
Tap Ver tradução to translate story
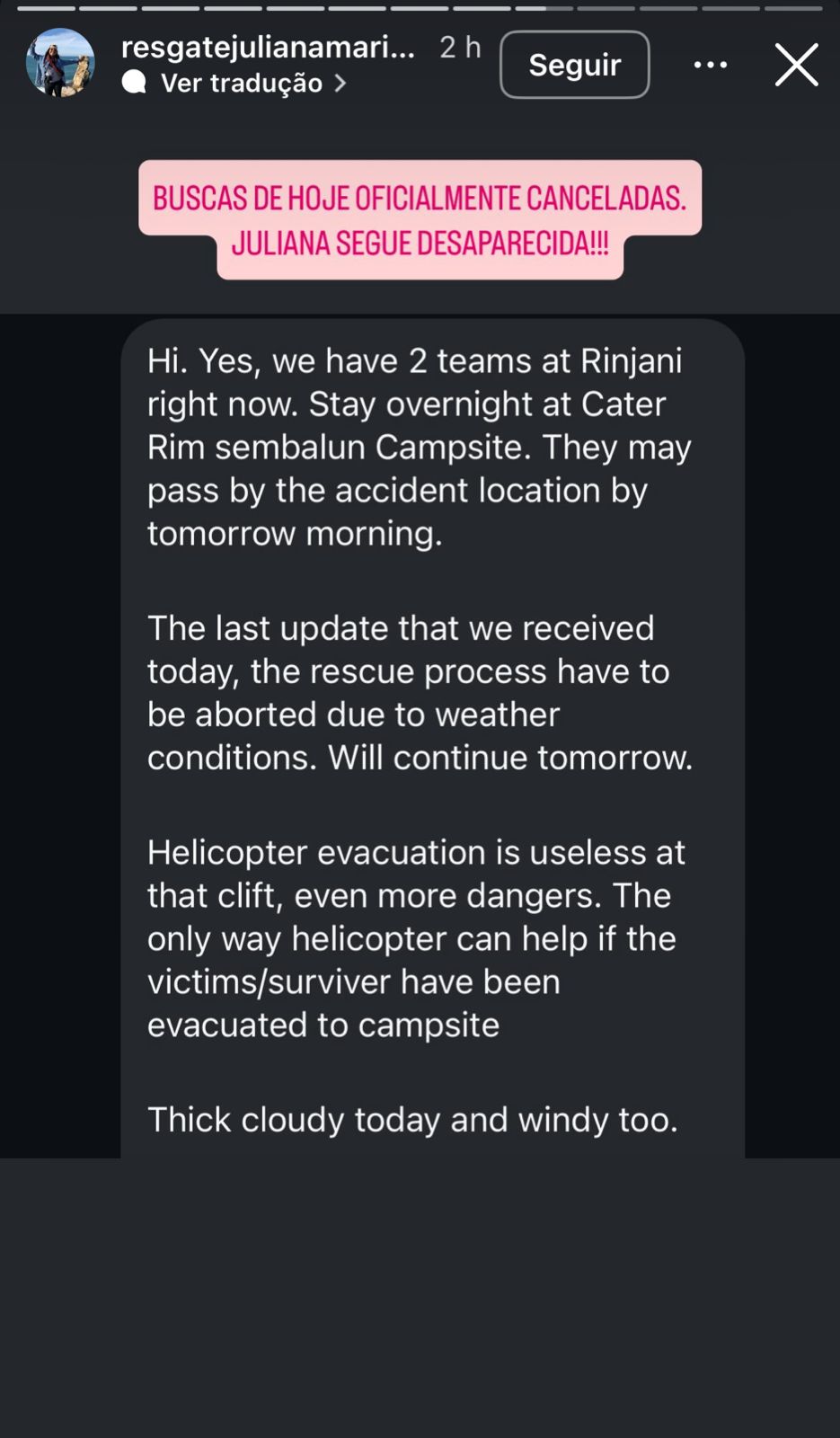click(241, 84)
